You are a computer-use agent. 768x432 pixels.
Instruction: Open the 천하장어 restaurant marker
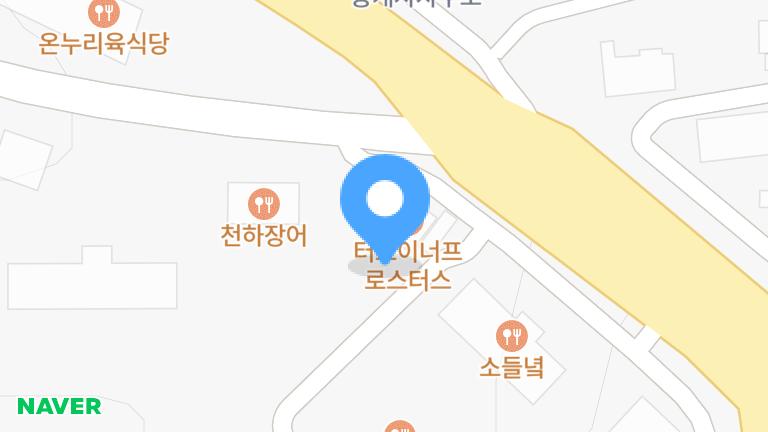pos(263,205)
